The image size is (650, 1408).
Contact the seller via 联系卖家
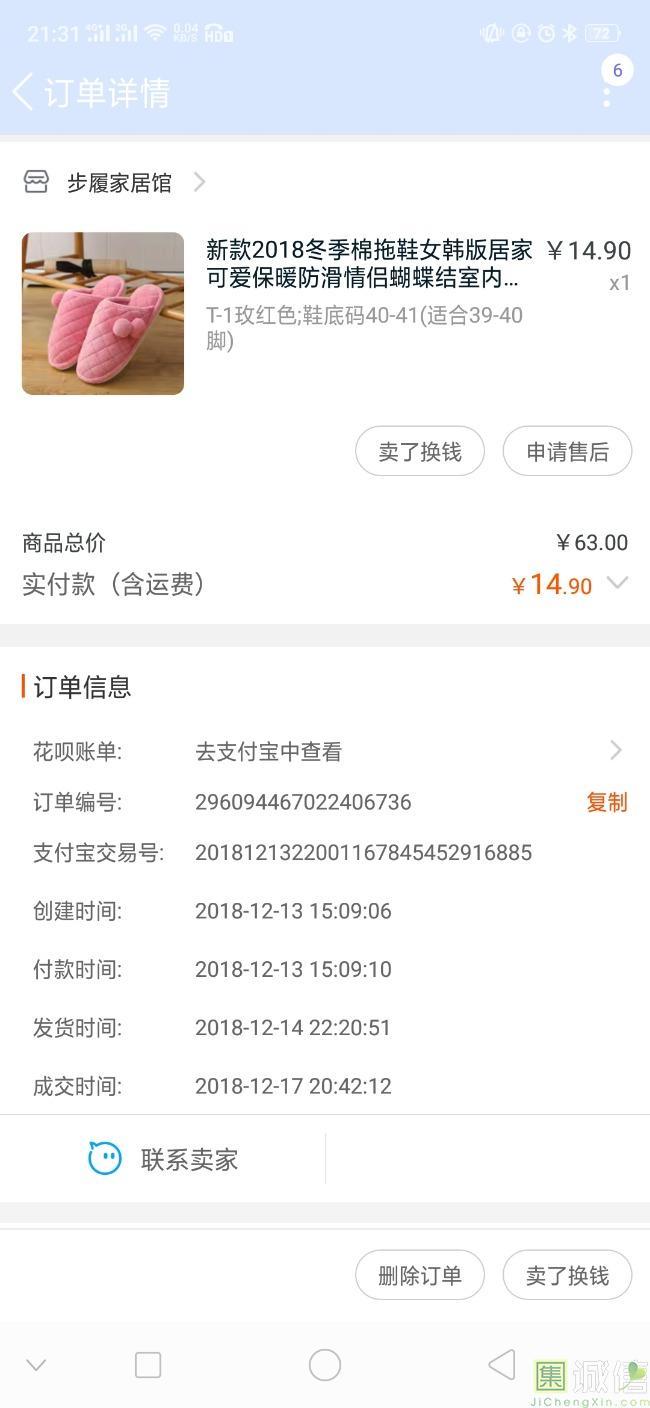point(163,1159)
